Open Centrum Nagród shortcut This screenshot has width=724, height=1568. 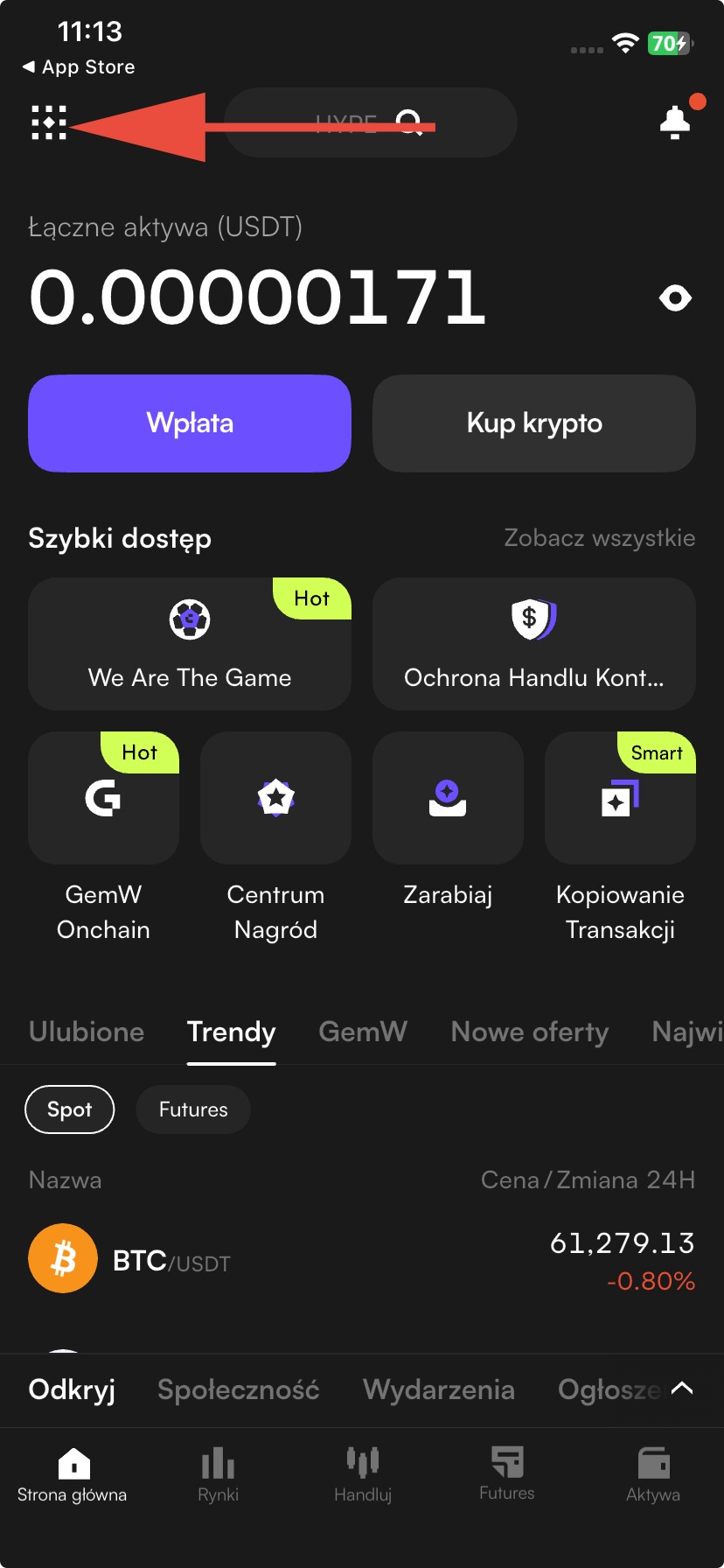click(275, 837)
